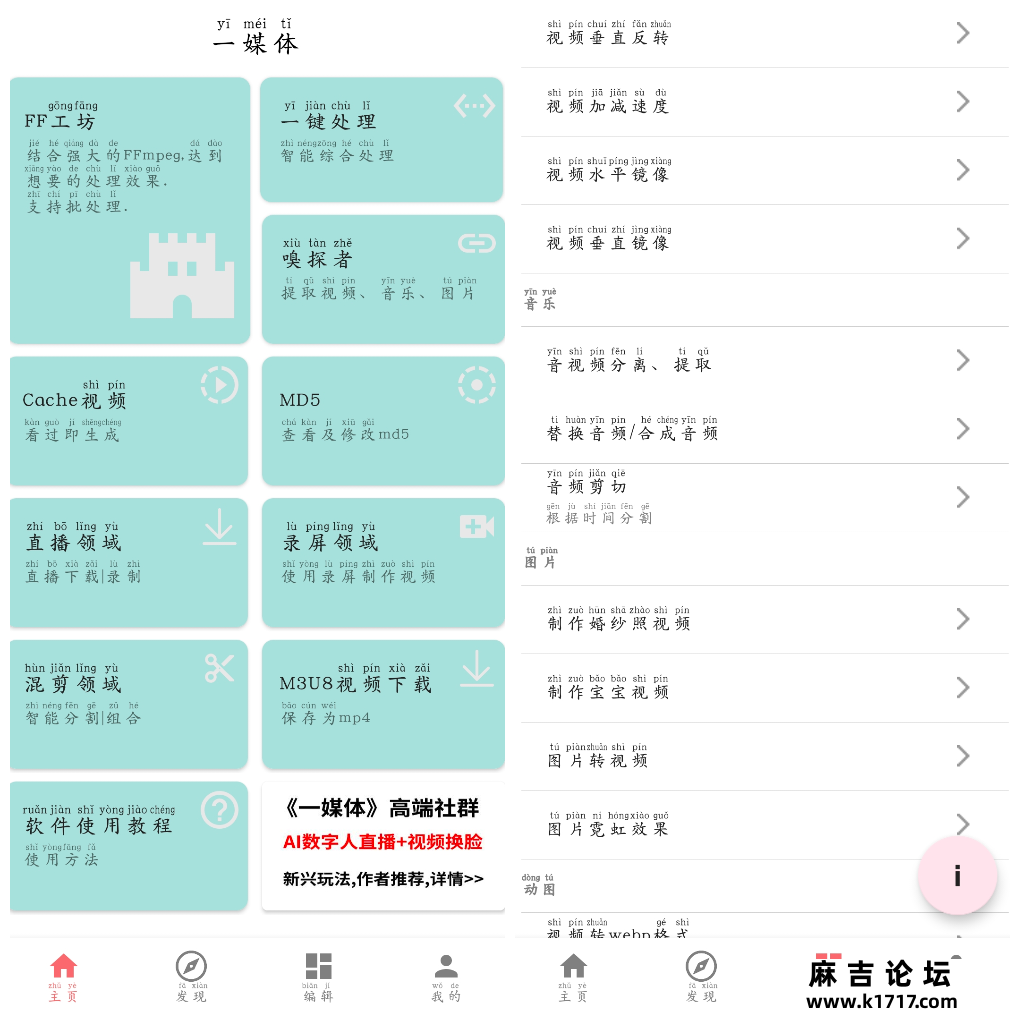Open the 直播领域 download card
Viewport: 1020px width, 1020px height.
[x=129, y=563]
